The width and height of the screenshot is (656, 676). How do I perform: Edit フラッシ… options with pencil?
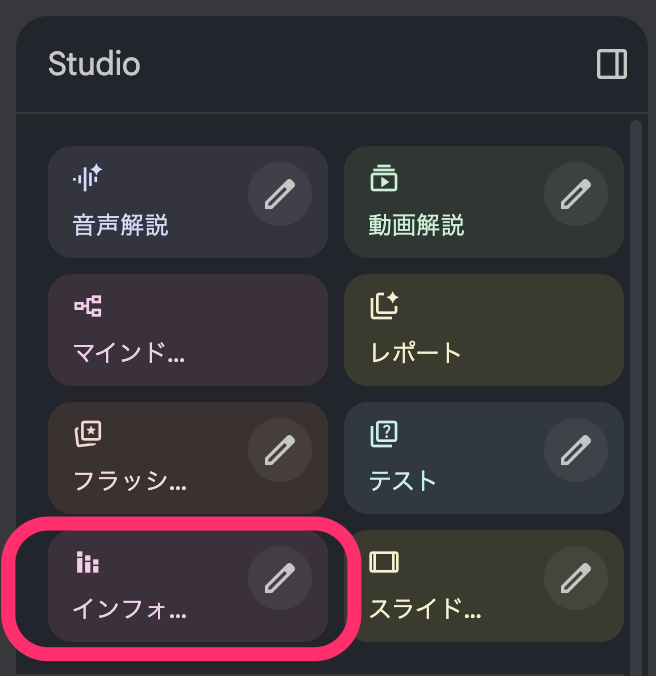coord(280,450)
